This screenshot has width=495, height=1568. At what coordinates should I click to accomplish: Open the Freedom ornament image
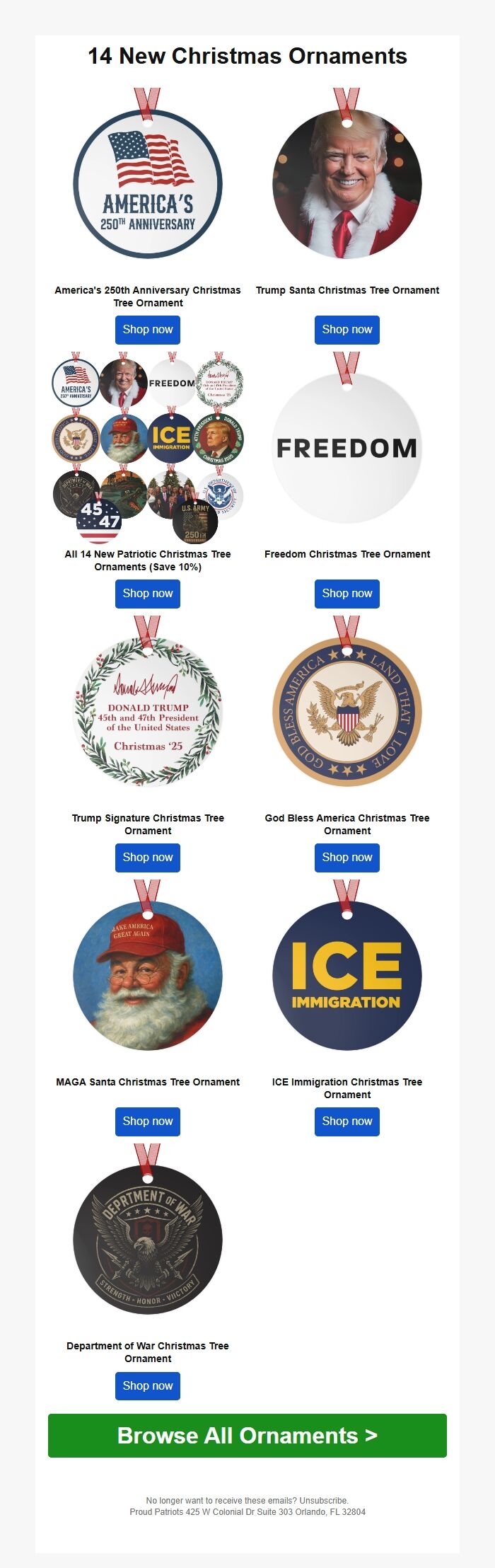pos(346,448)
